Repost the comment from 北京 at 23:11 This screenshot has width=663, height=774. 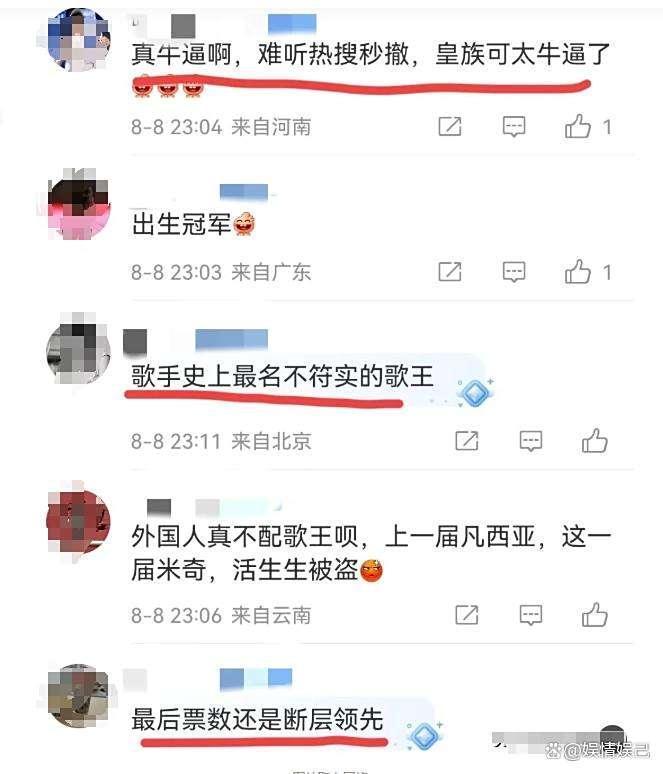466,440
